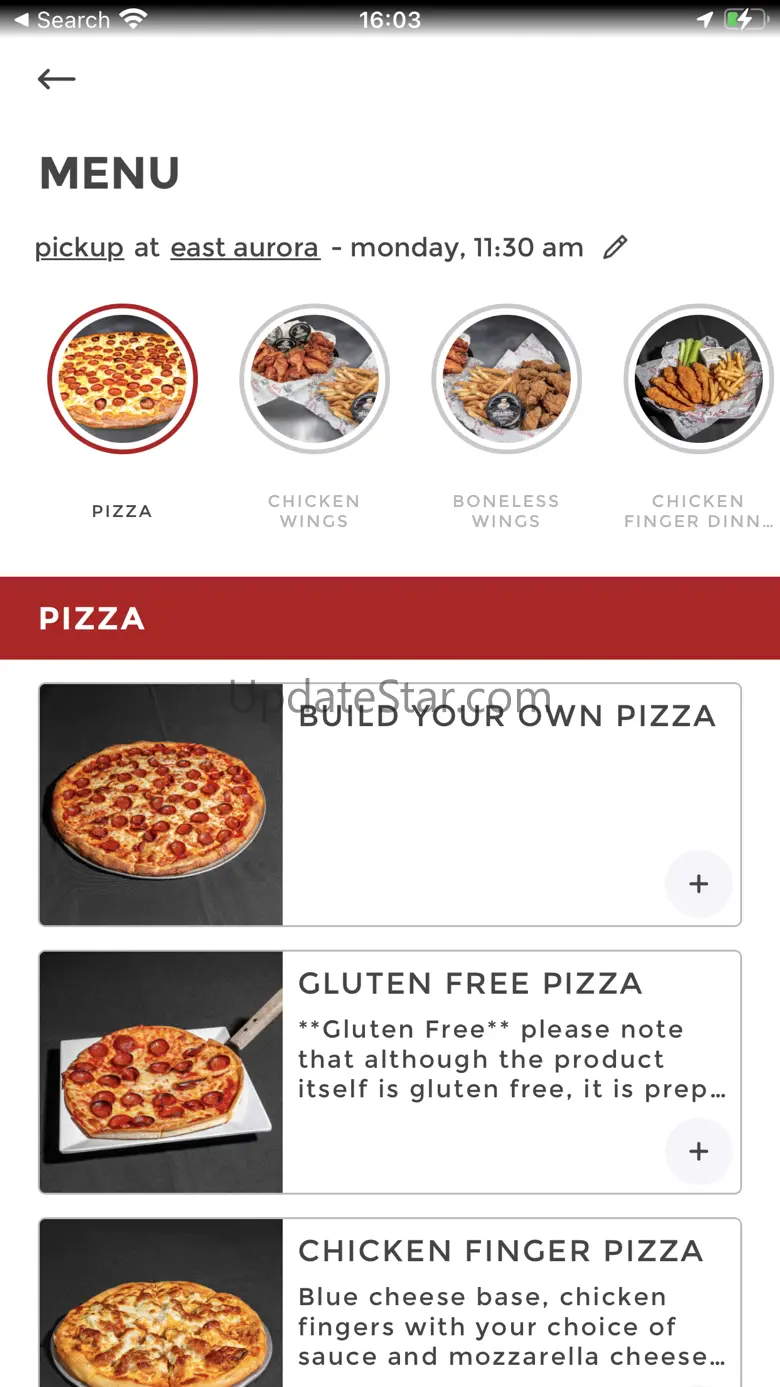This screenshot has height=1387, width=780.
Task: Go back using the arrow icon
Action: coord(57,79)
